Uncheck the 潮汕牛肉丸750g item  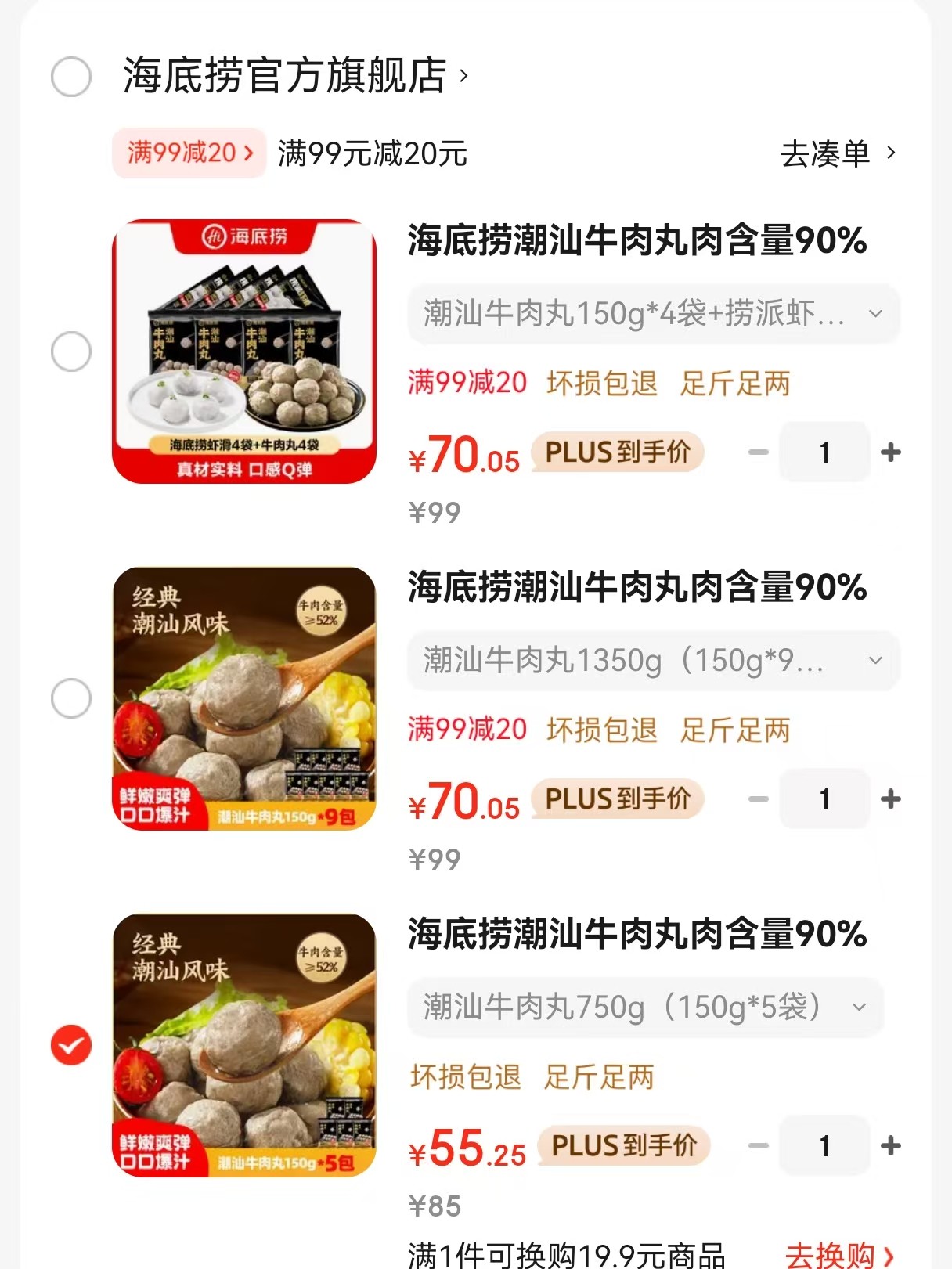(x=71, y=1045)
